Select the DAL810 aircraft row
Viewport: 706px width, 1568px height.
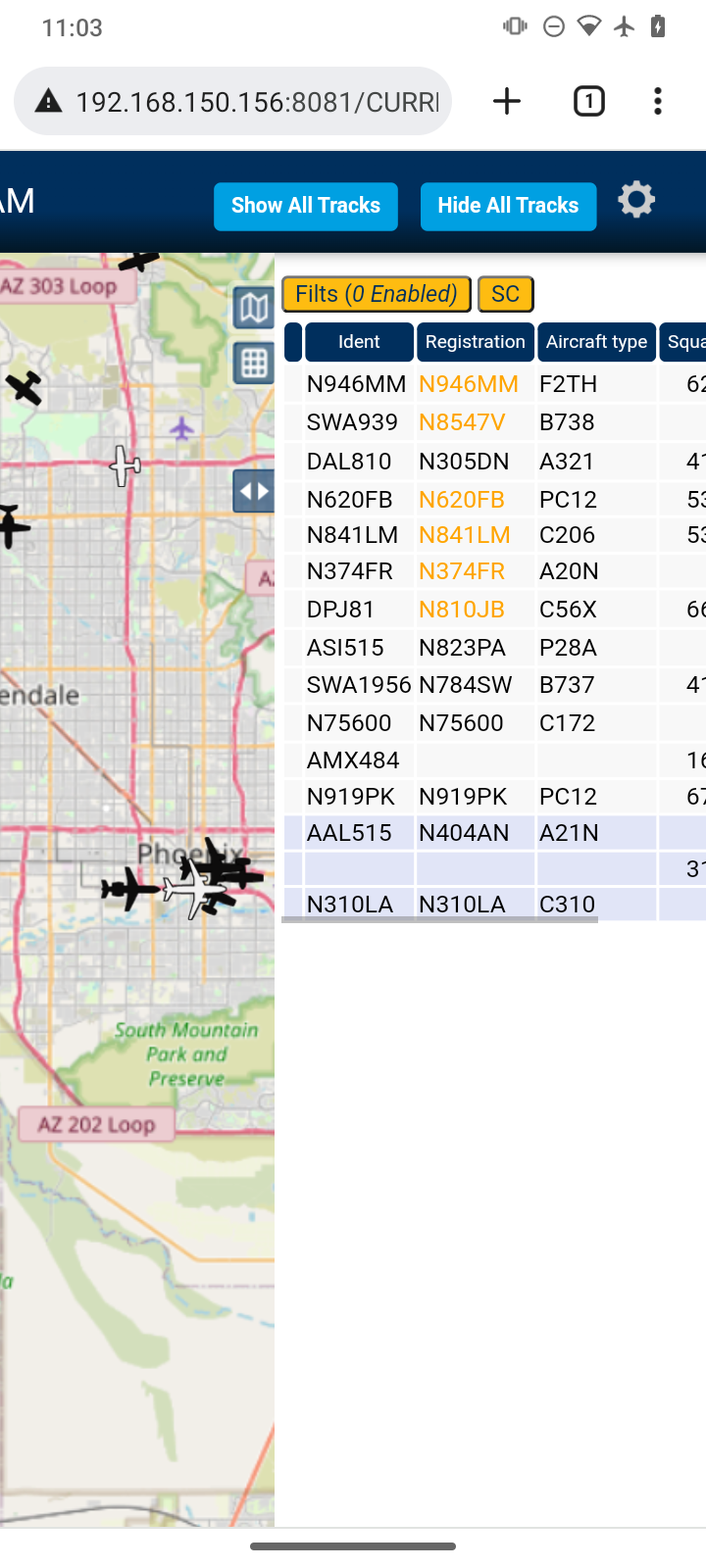(495, 461)
